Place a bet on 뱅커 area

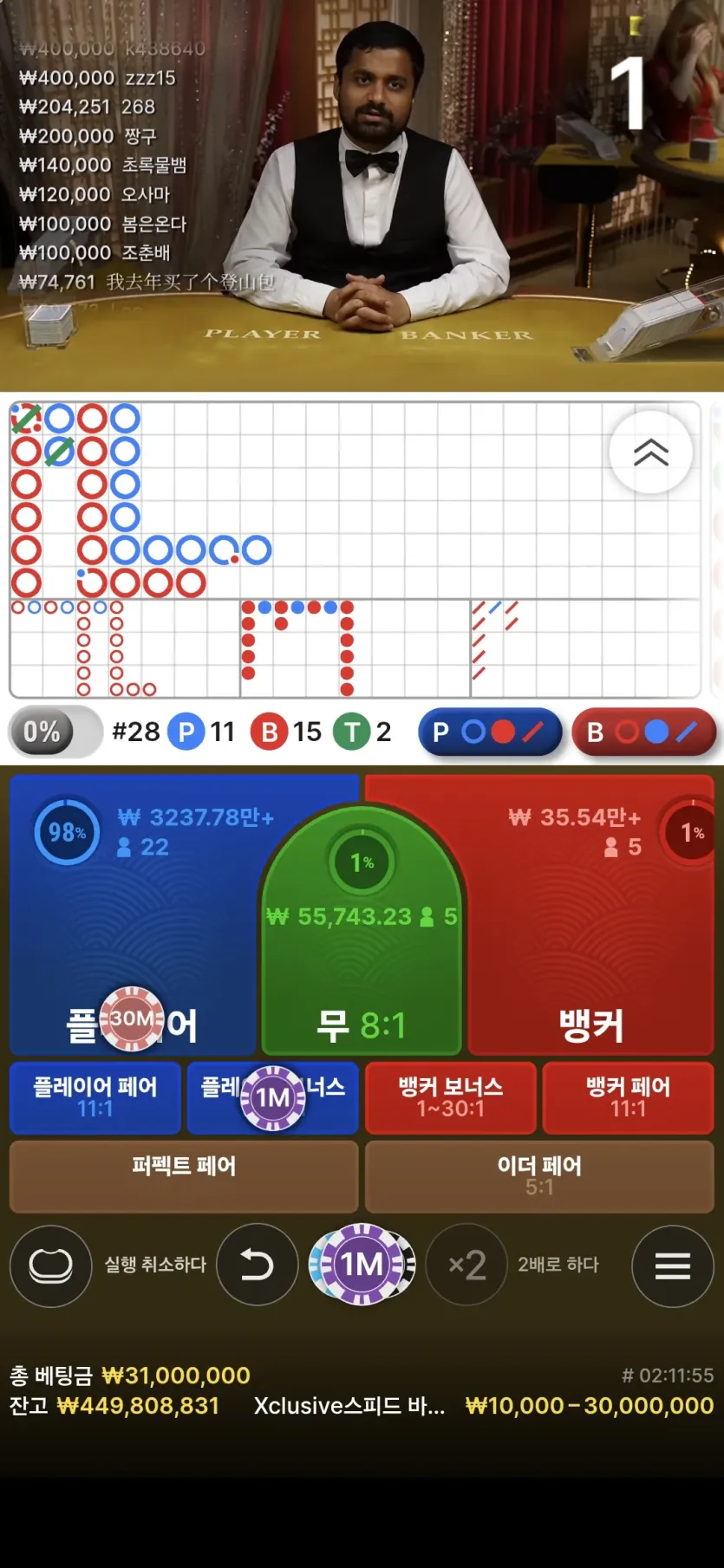591,914
